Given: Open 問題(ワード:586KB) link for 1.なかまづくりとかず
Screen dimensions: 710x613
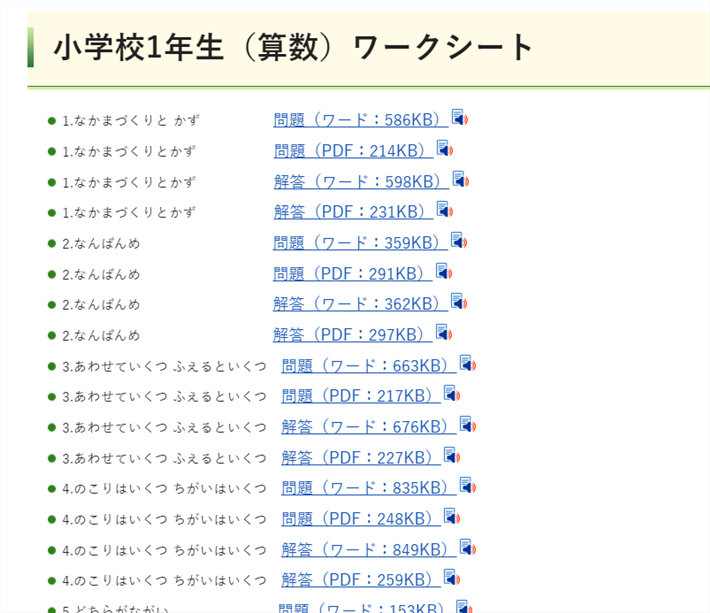Looking at the screenshot, I should (358, 120).
